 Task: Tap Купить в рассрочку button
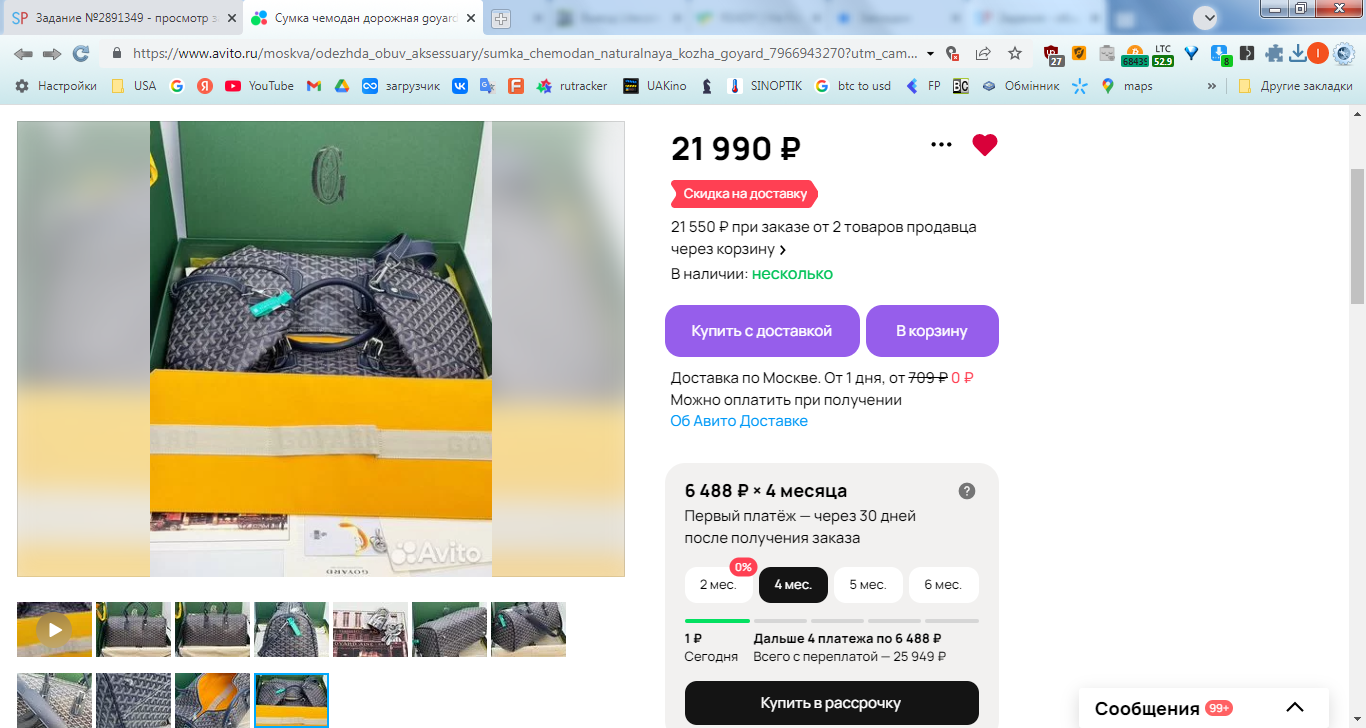pyautogui.click(x=831, y=703)
